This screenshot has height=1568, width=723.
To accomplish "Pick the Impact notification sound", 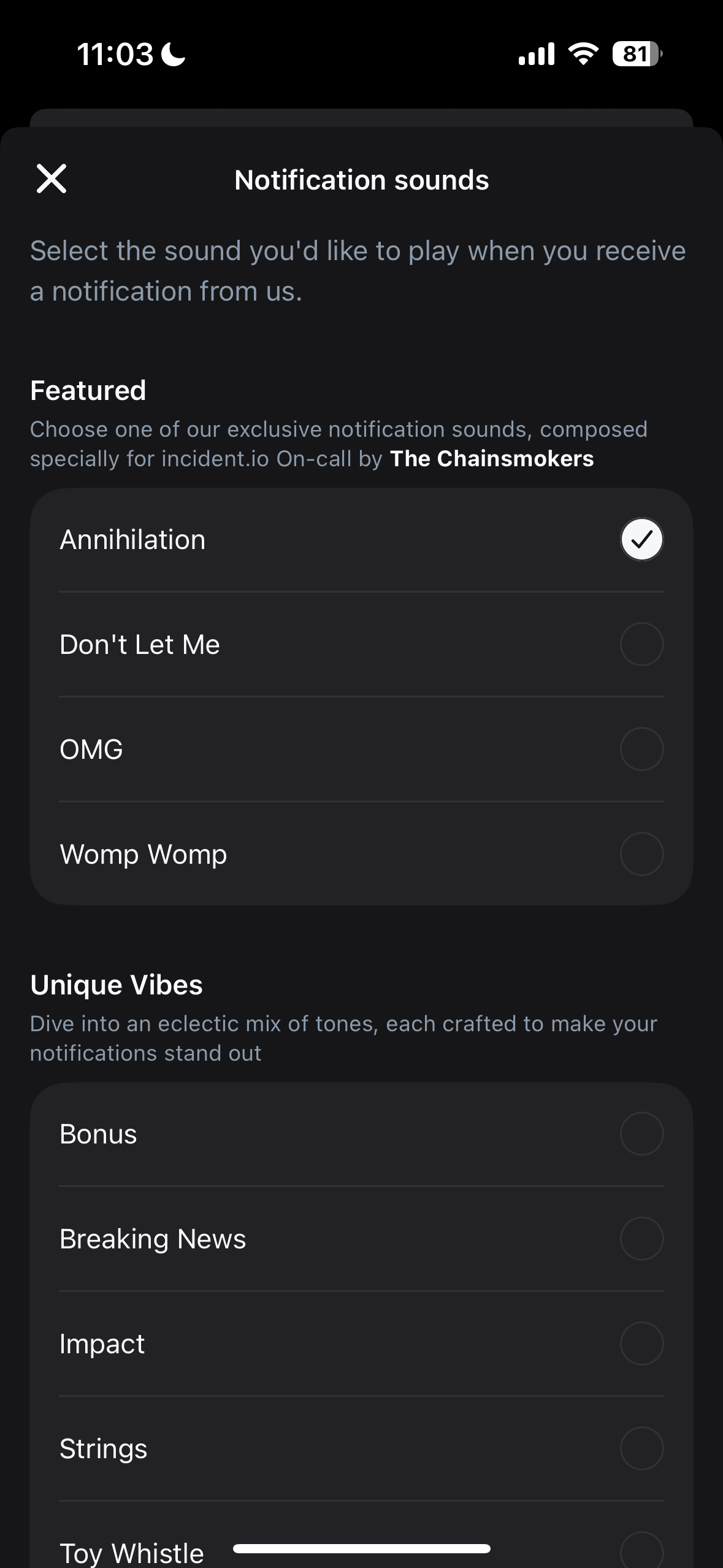I will tap(641, 1343).
